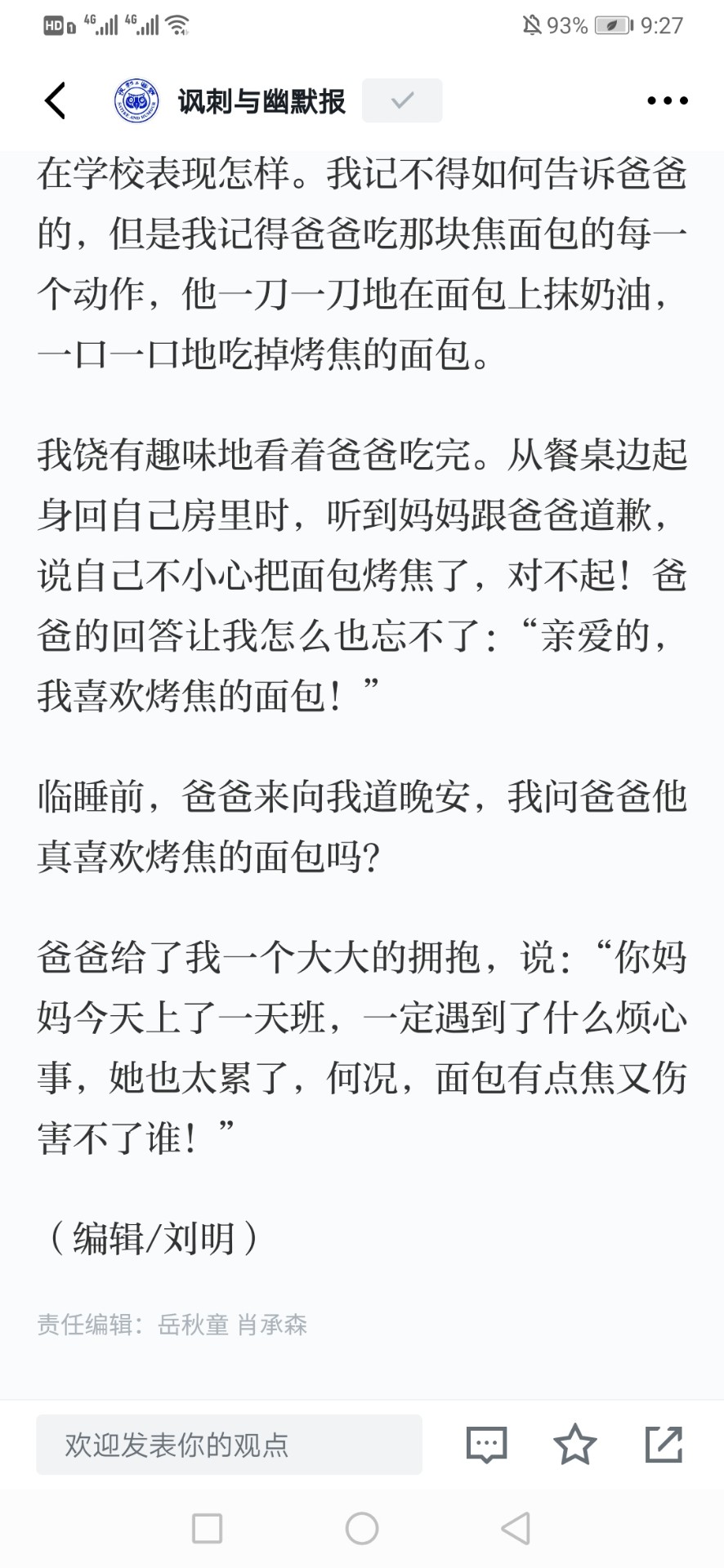The width and height of the screenshot is (724, 1568).
Task: Tap the 欢迎发表你的观点 comment box
Action: pyautogui.click(x=229, y=1445)
